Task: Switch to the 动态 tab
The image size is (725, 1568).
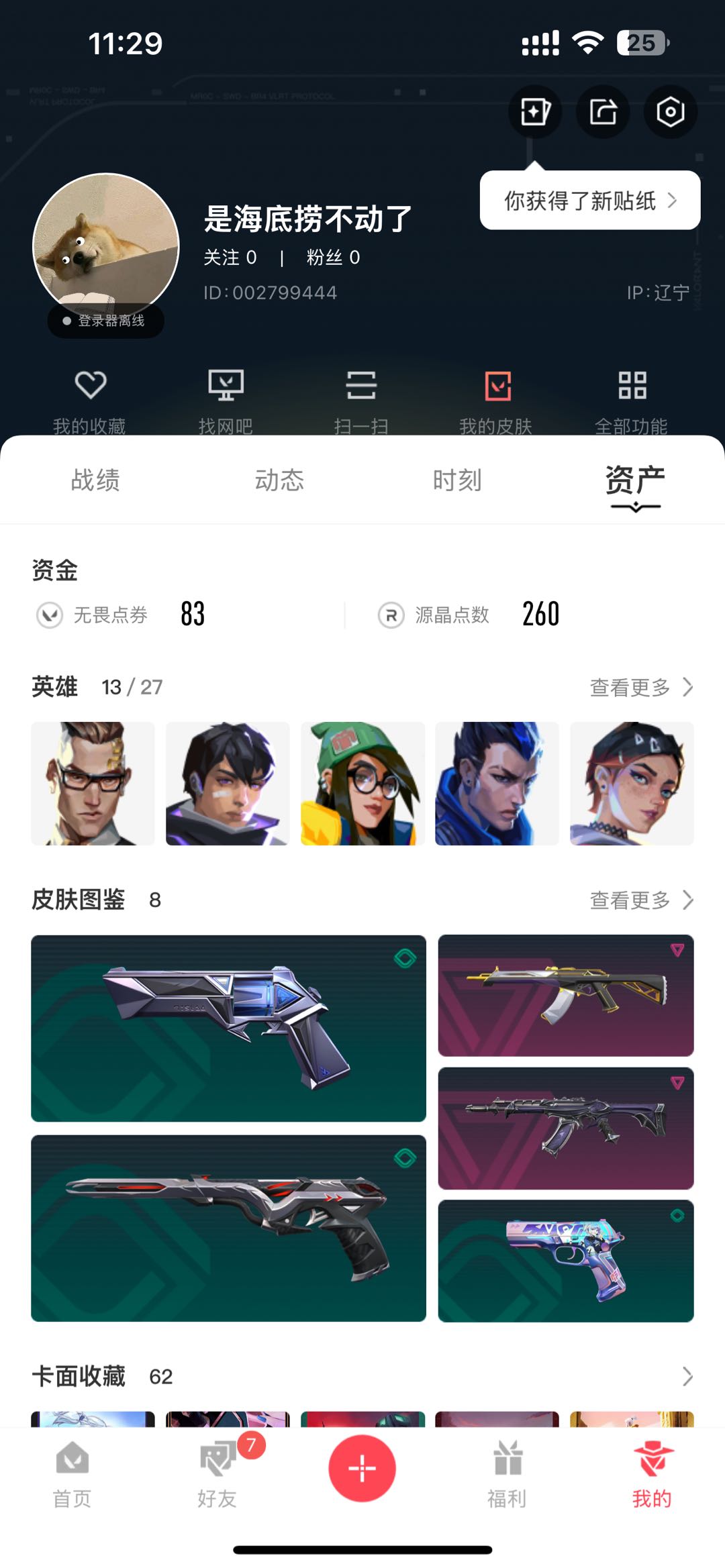Action: coord(279,480)
